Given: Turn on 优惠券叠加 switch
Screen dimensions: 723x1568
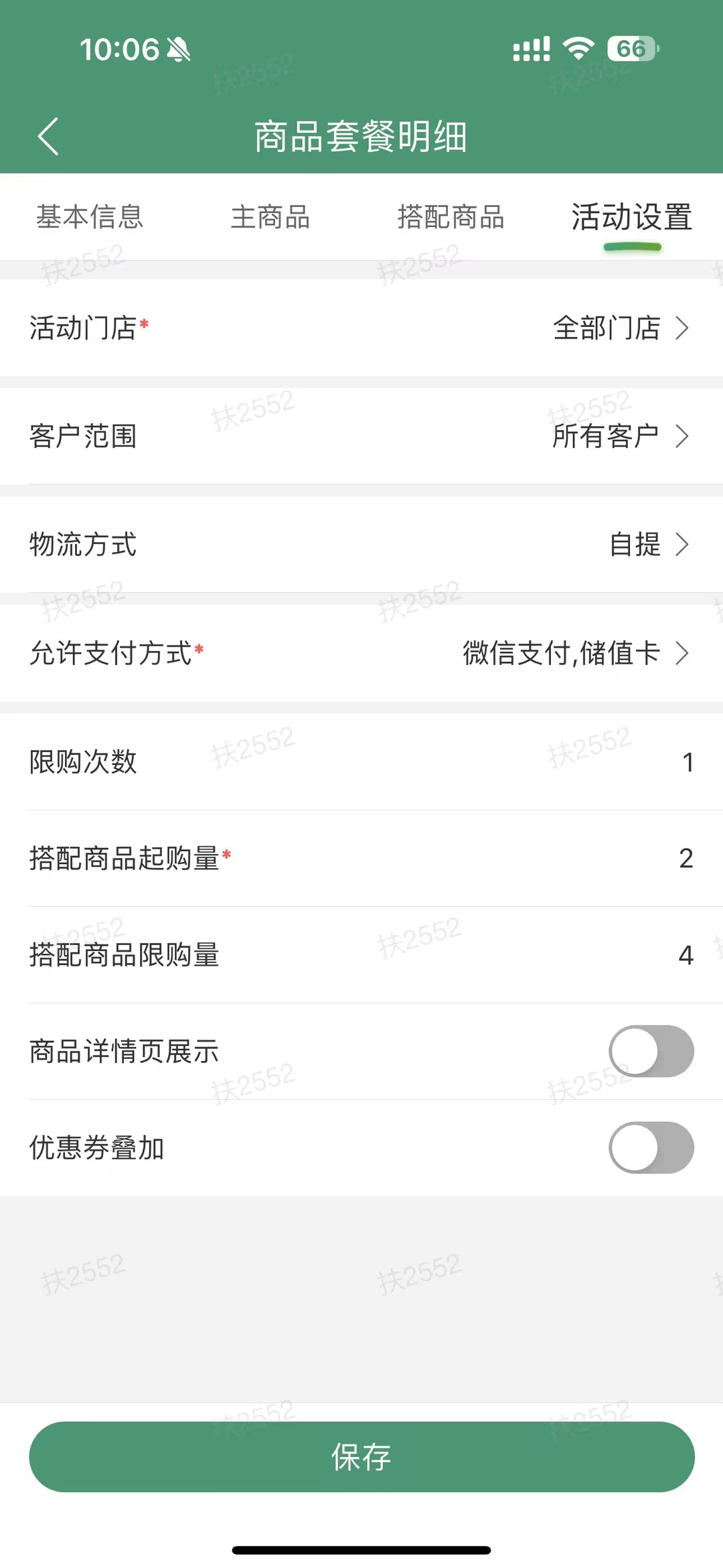Looking at the screenshot, I should click(651, 1148).
